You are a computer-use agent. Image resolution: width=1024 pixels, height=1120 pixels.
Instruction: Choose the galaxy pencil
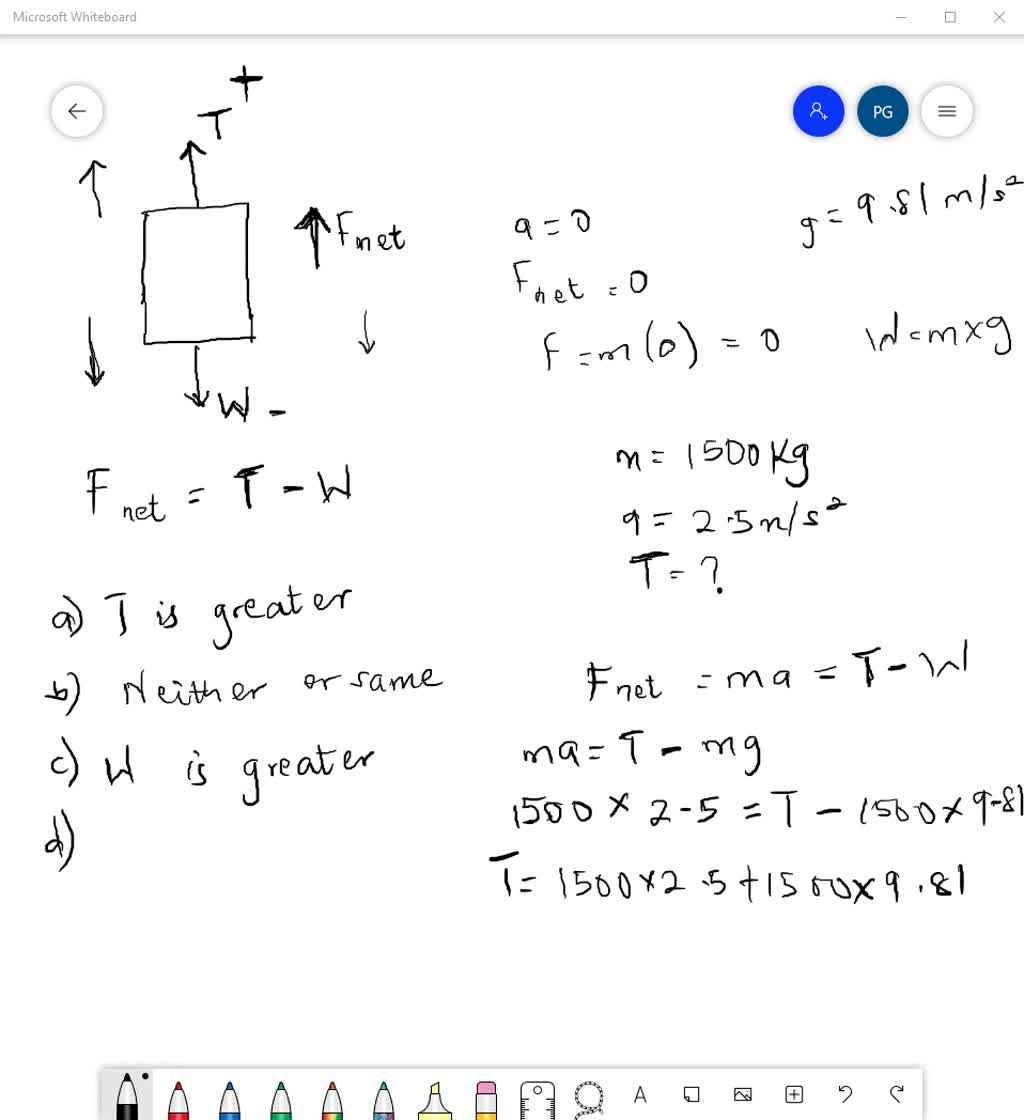383,1098
